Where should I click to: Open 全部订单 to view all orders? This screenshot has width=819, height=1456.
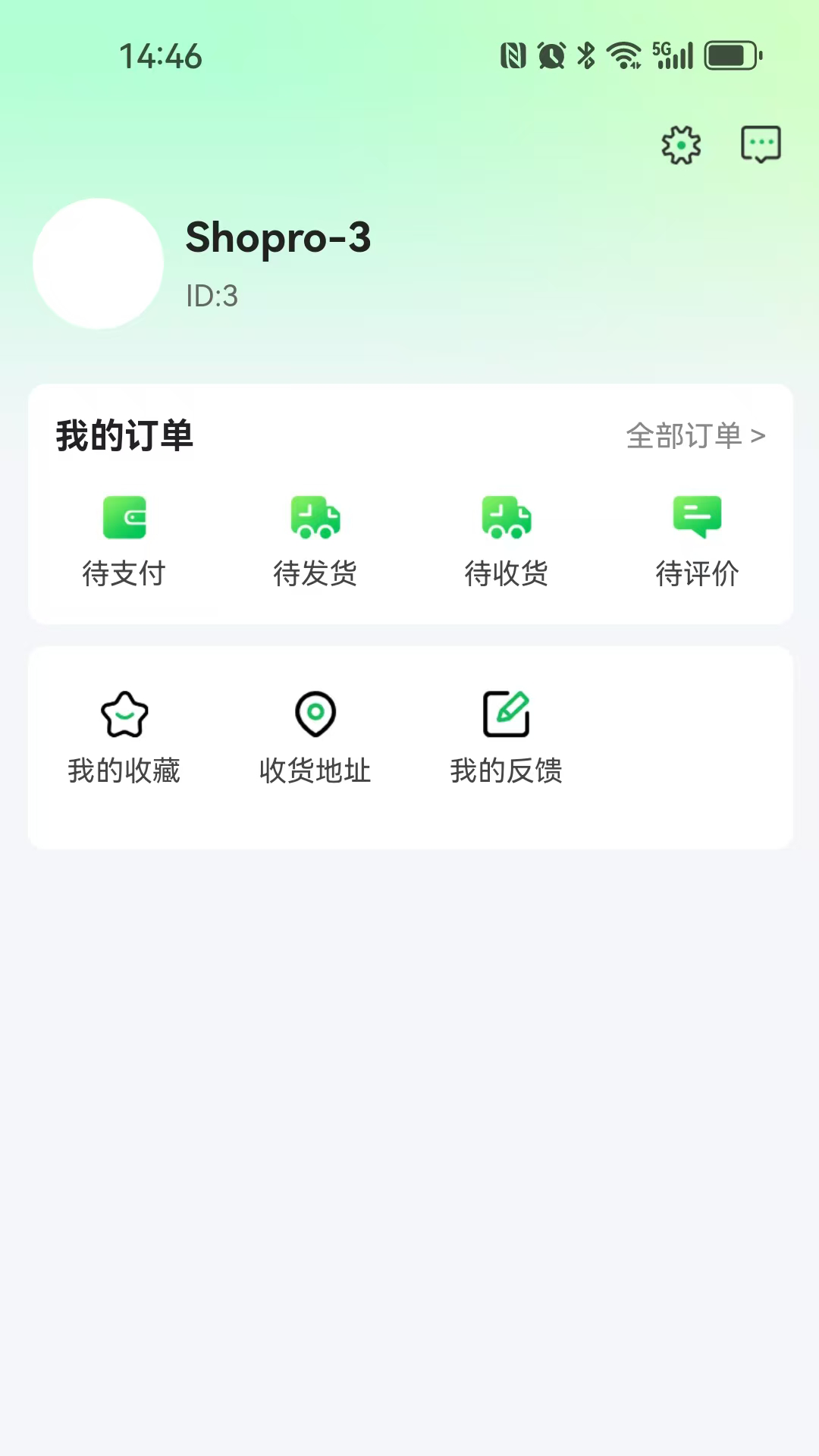tap(685, 435)
